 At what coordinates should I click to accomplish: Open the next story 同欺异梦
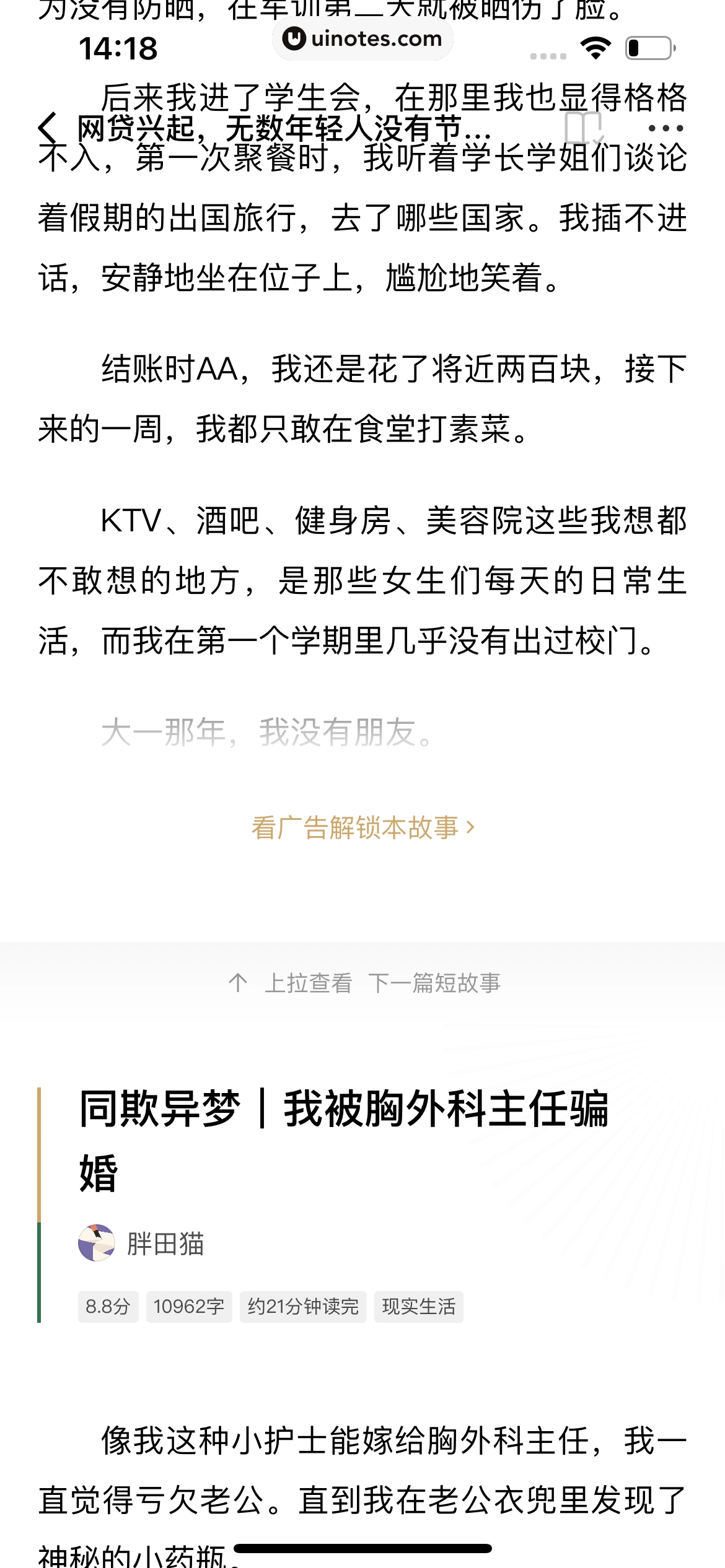(x=344, y=1138)
